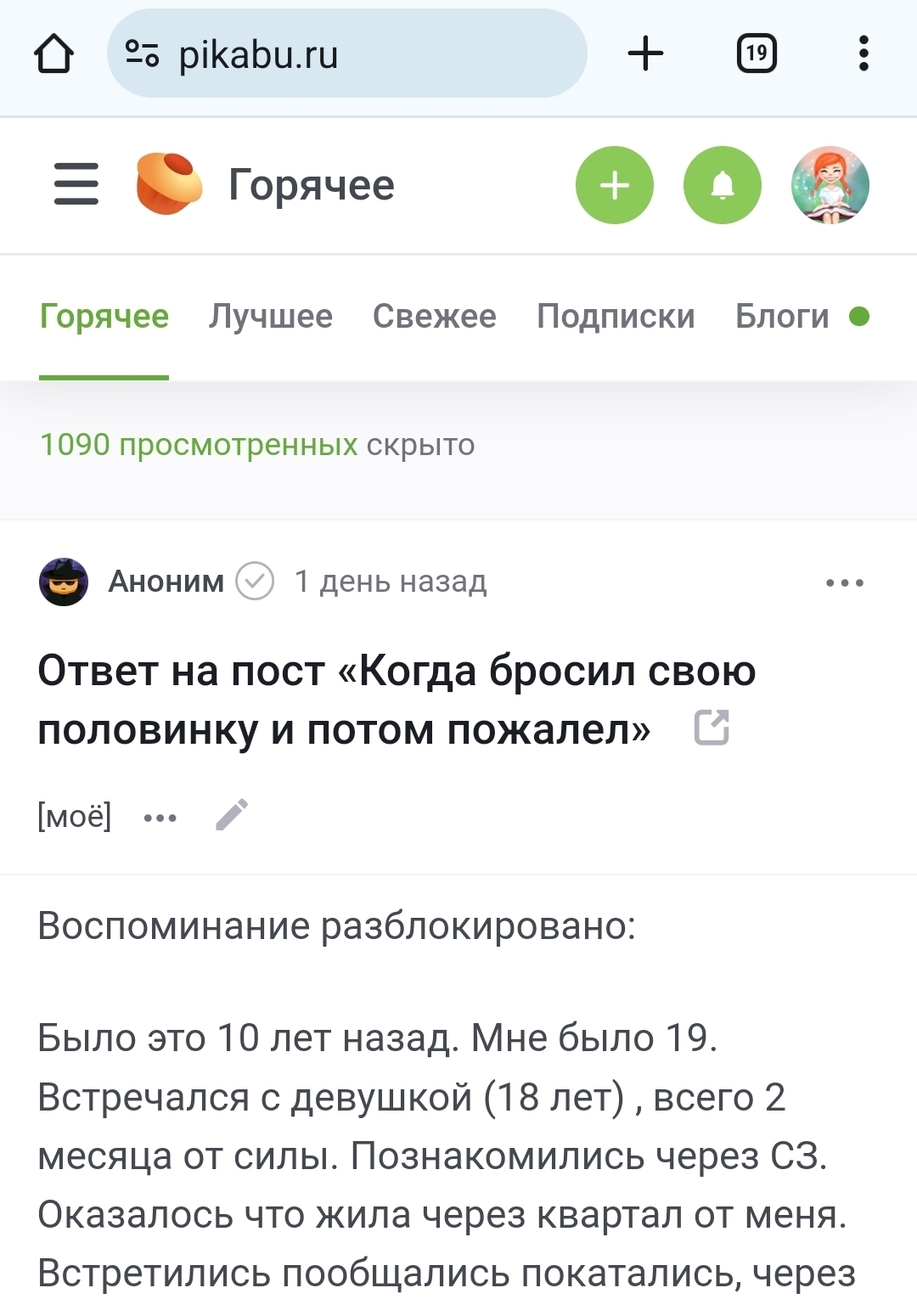917x1316 pixels.
Task: Tap the pikabu.ru address bar
Action: [346, 54]
